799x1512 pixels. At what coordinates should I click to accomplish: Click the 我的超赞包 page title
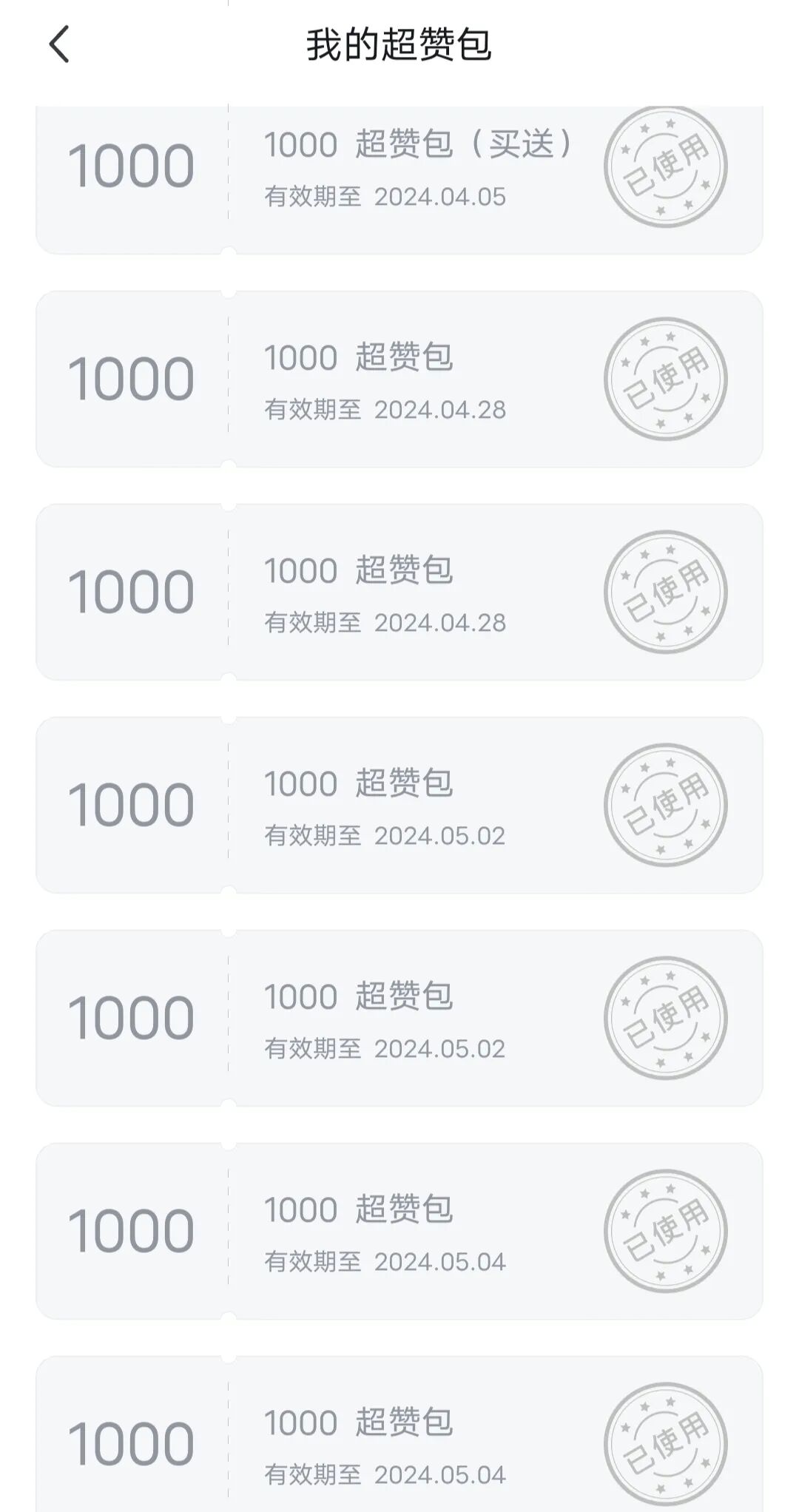(399, 44)
